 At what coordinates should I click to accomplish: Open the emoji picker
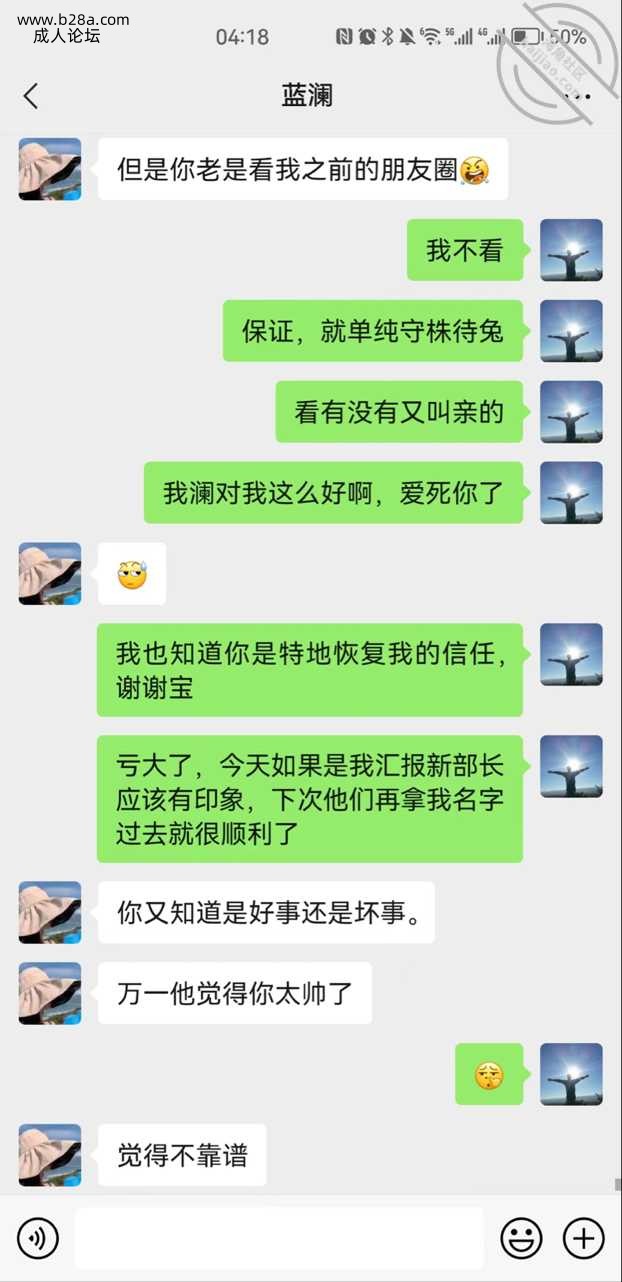coord(521,1239)
